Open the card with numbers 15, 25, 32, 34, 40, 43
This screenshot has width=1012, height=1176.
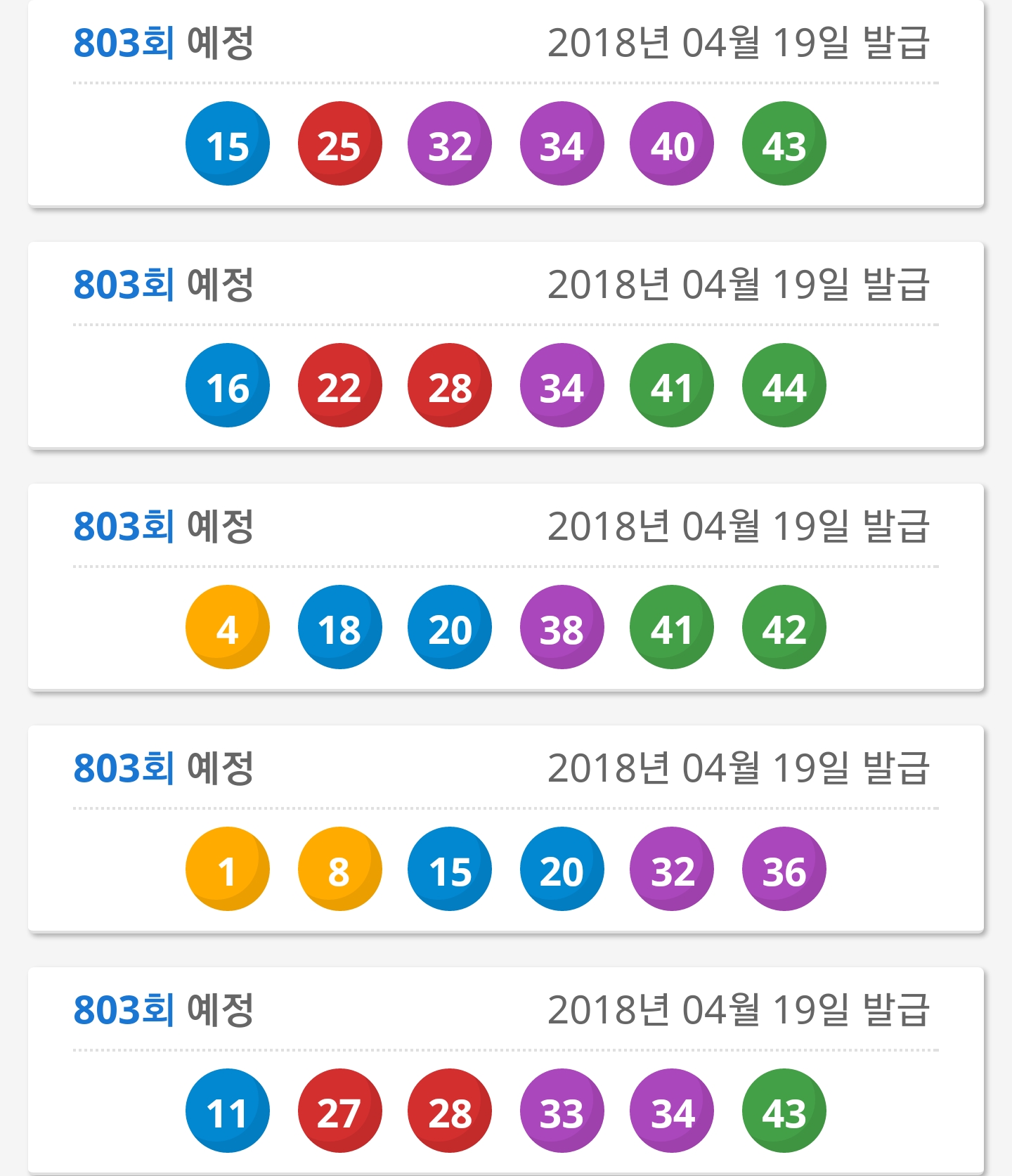505,105
